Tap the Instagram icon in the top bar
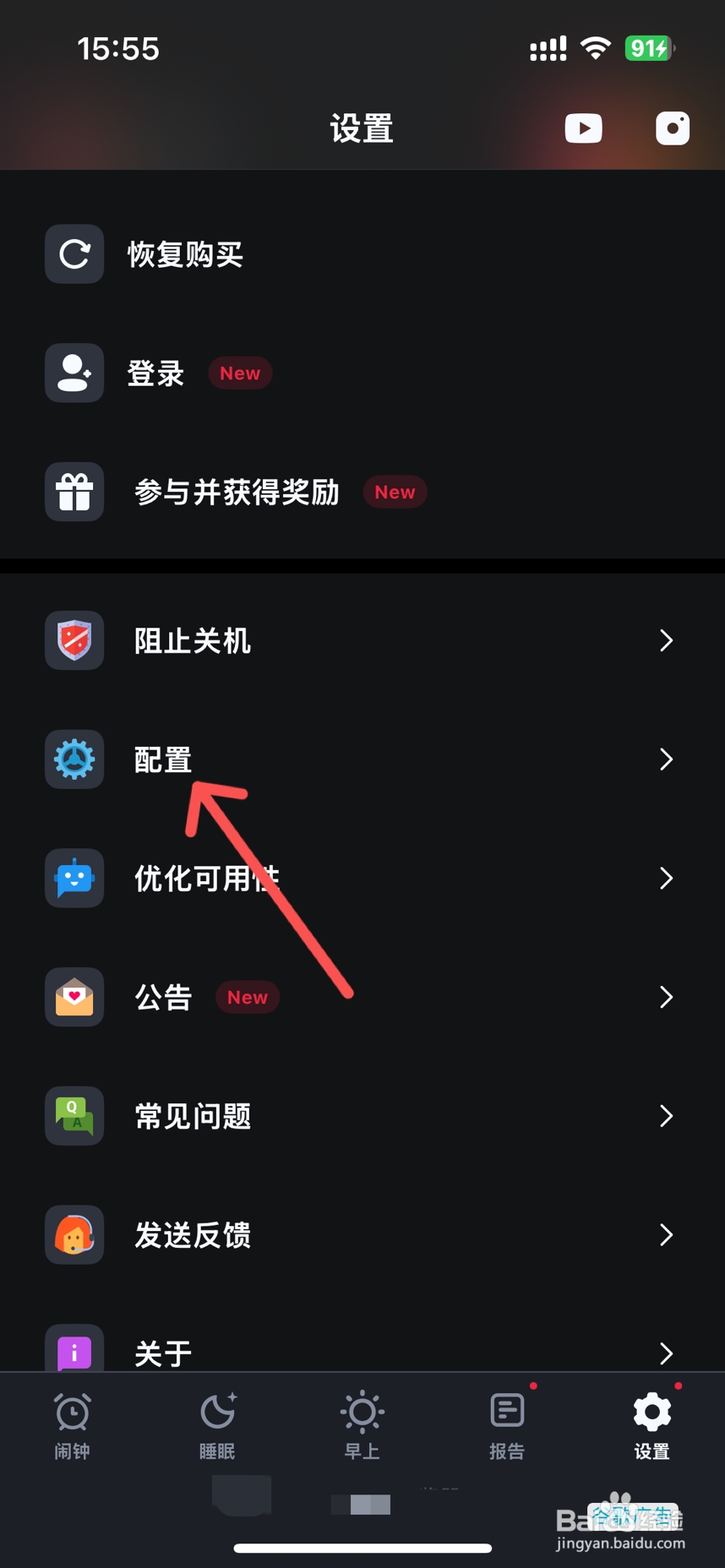 click(x=672, y=128)
